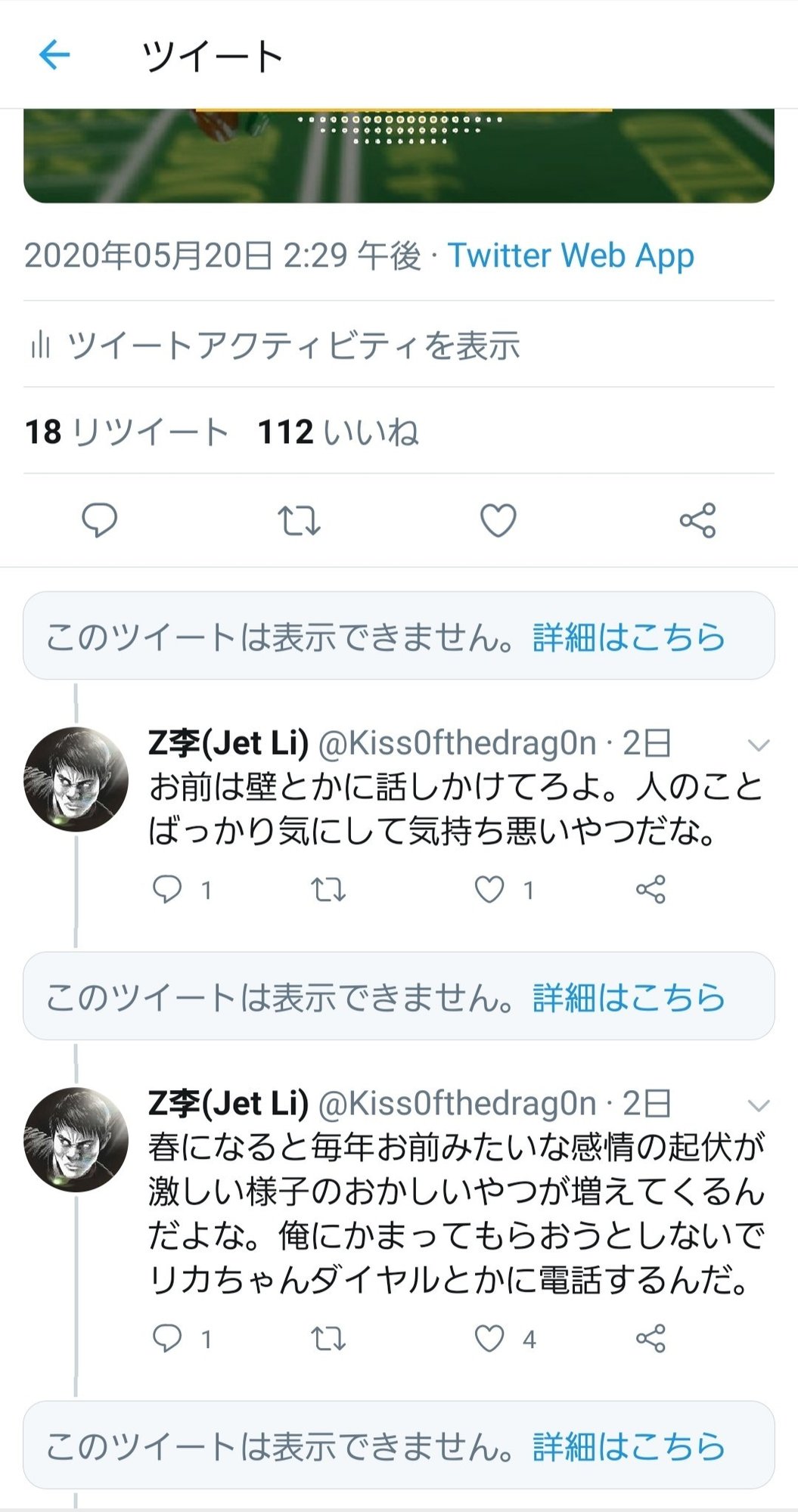This screenshot has width=798, height=1512.
Task: Open Z李 avatar on the 春になると reply
Action: (76, 1139)
